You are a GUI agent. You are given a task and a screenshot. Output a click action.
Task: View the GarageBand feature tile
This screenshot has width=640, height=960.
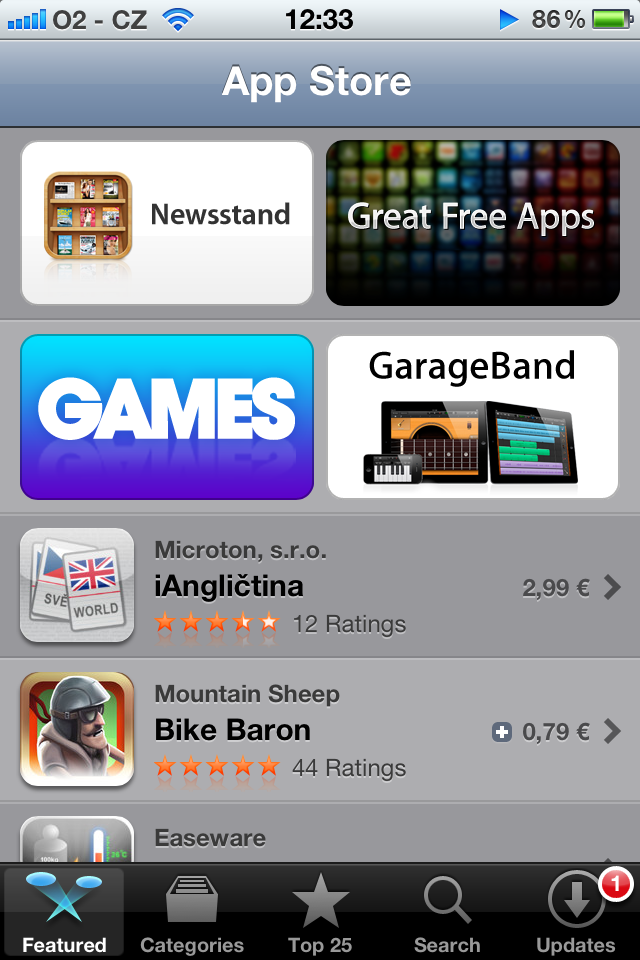(x=473, y=416)
